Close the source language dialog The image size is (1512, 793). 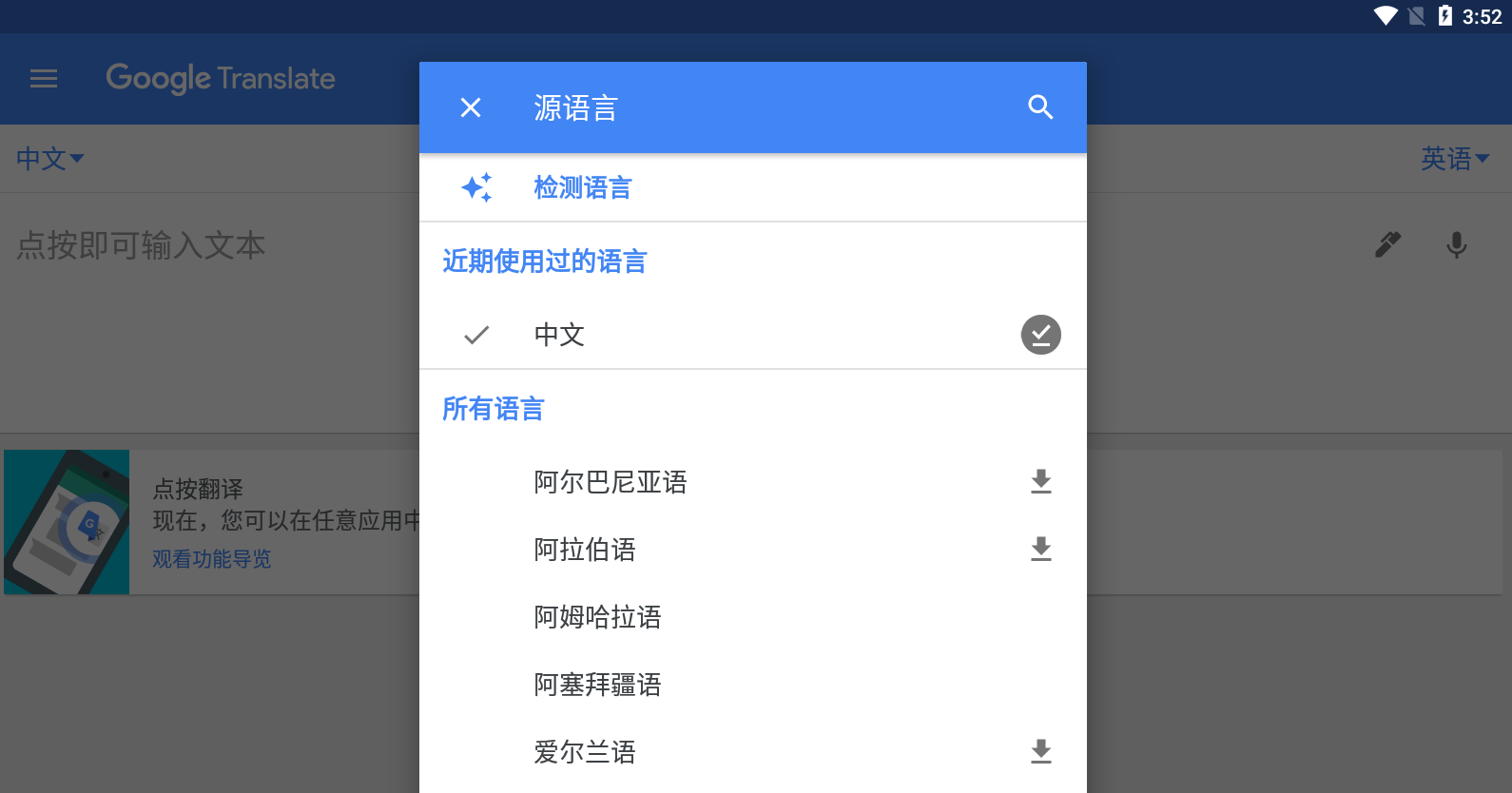coord(471,107)
